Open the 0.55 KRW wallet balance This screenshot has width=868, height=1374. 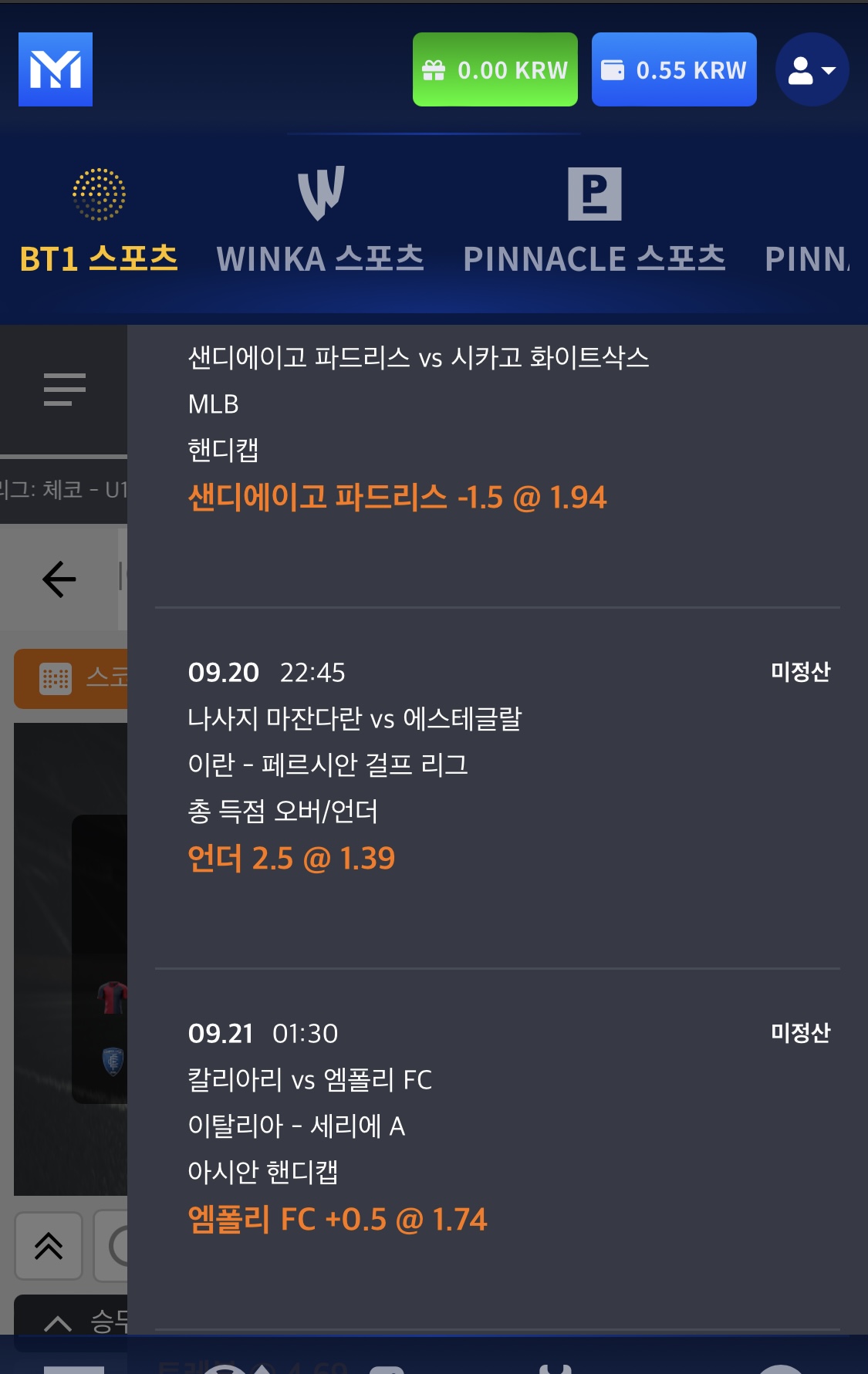point(674,69)
